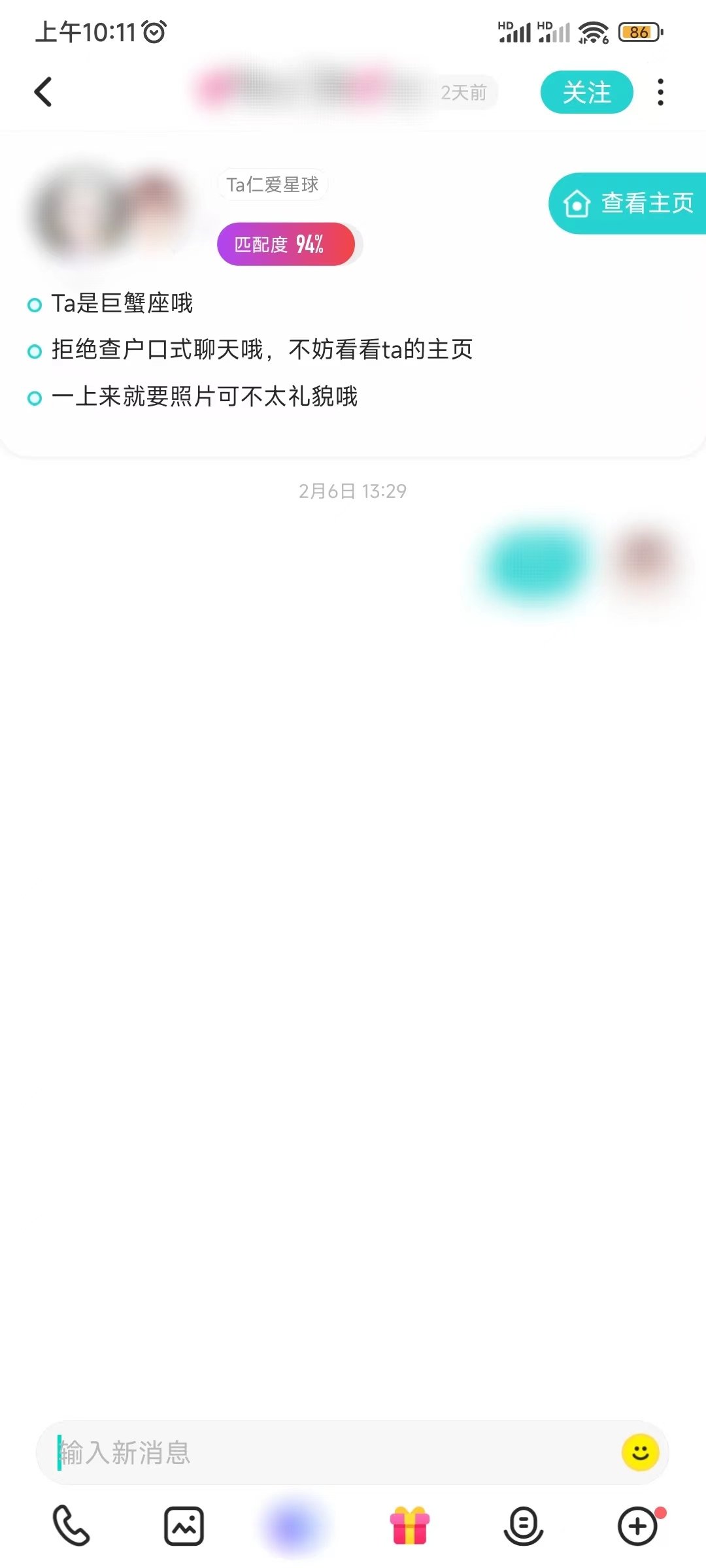Send a picture via the image icon
706x1568 pixels.
[x=184, y=1526]
